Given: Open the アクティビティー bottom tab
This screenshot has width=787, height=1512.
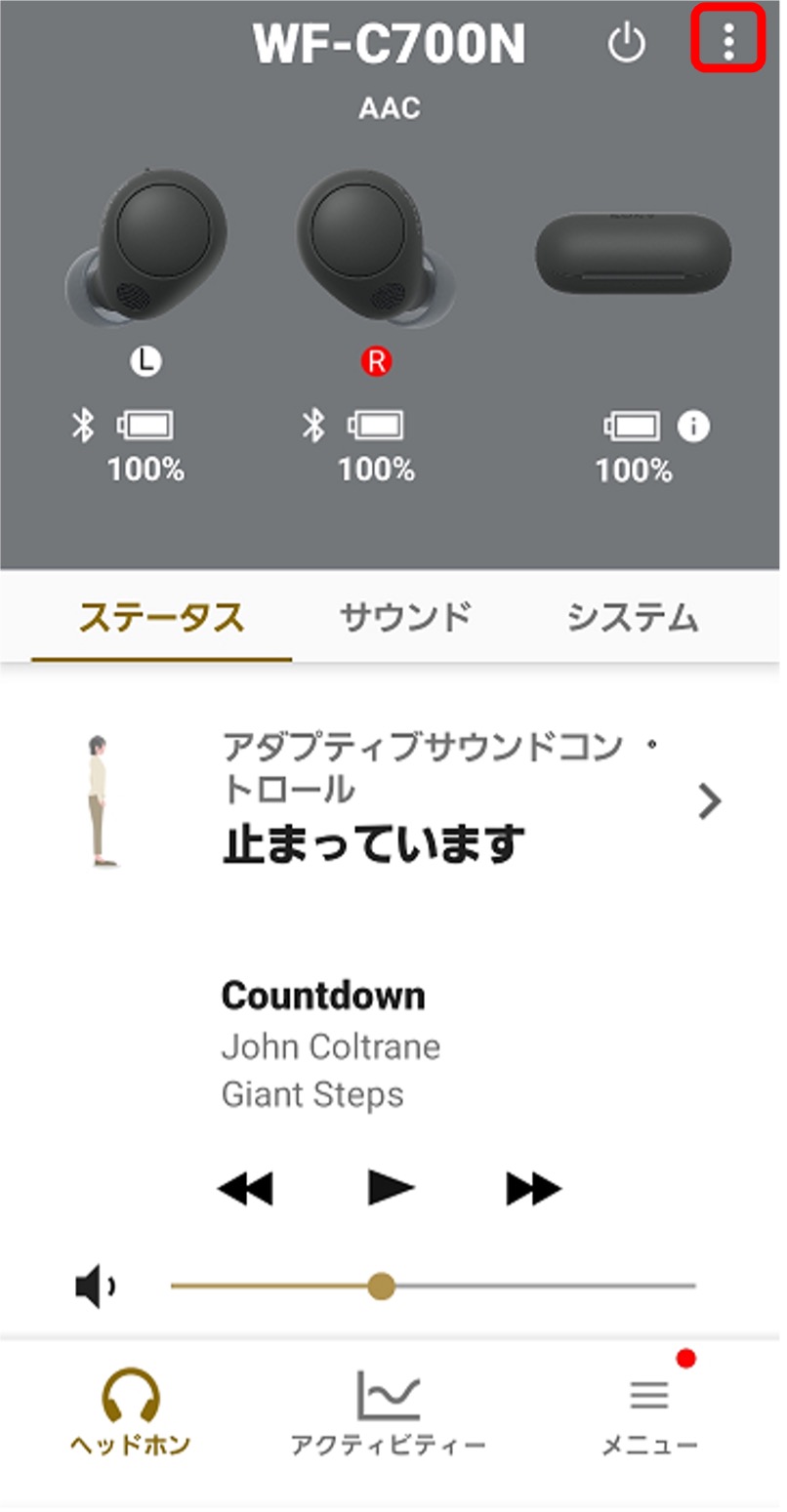Looking at the screenshot, I should point(388,1410).
